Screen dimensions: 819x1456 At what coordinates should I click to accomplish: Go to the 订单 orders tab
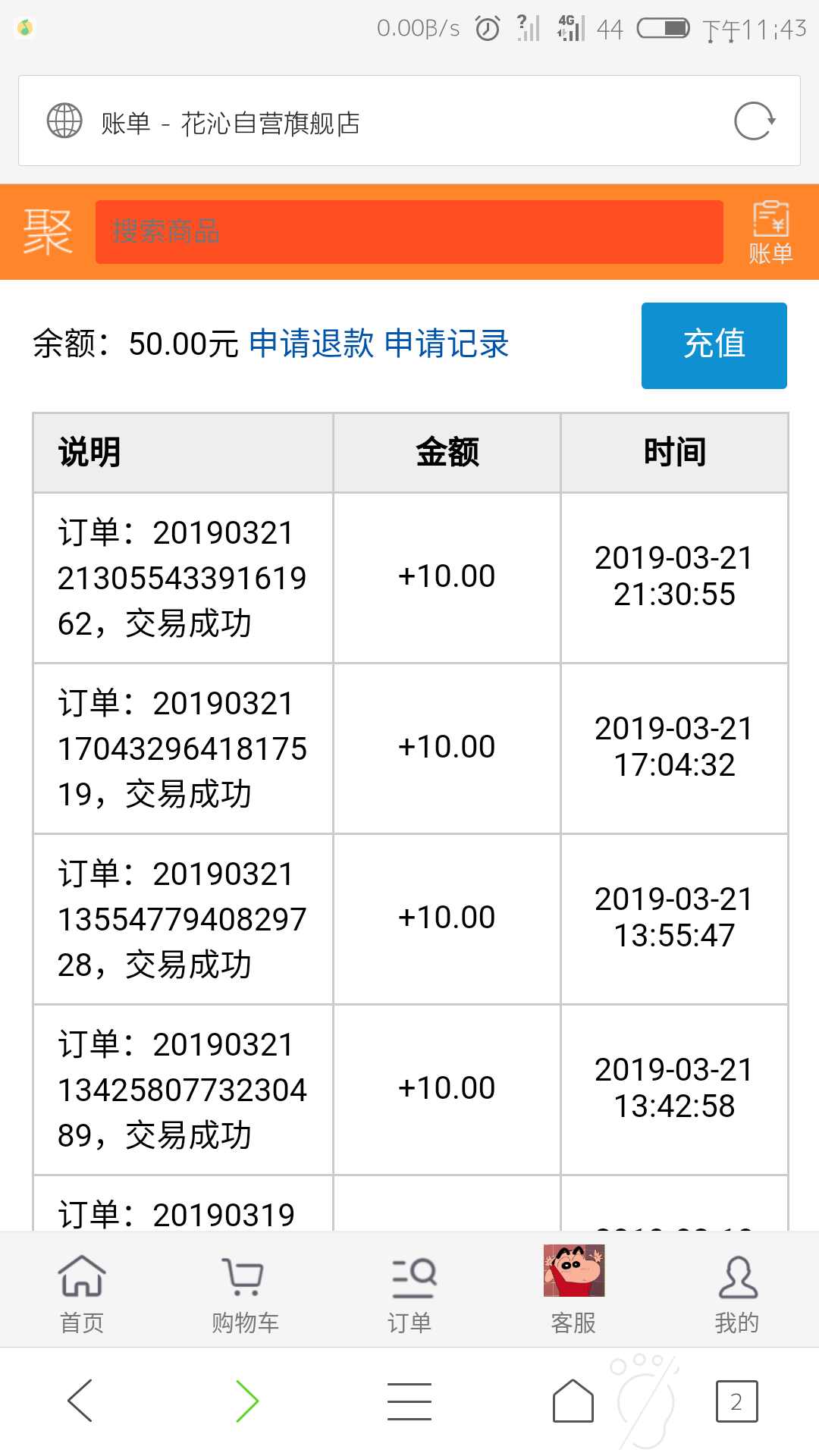click(x=409, y=1292)
